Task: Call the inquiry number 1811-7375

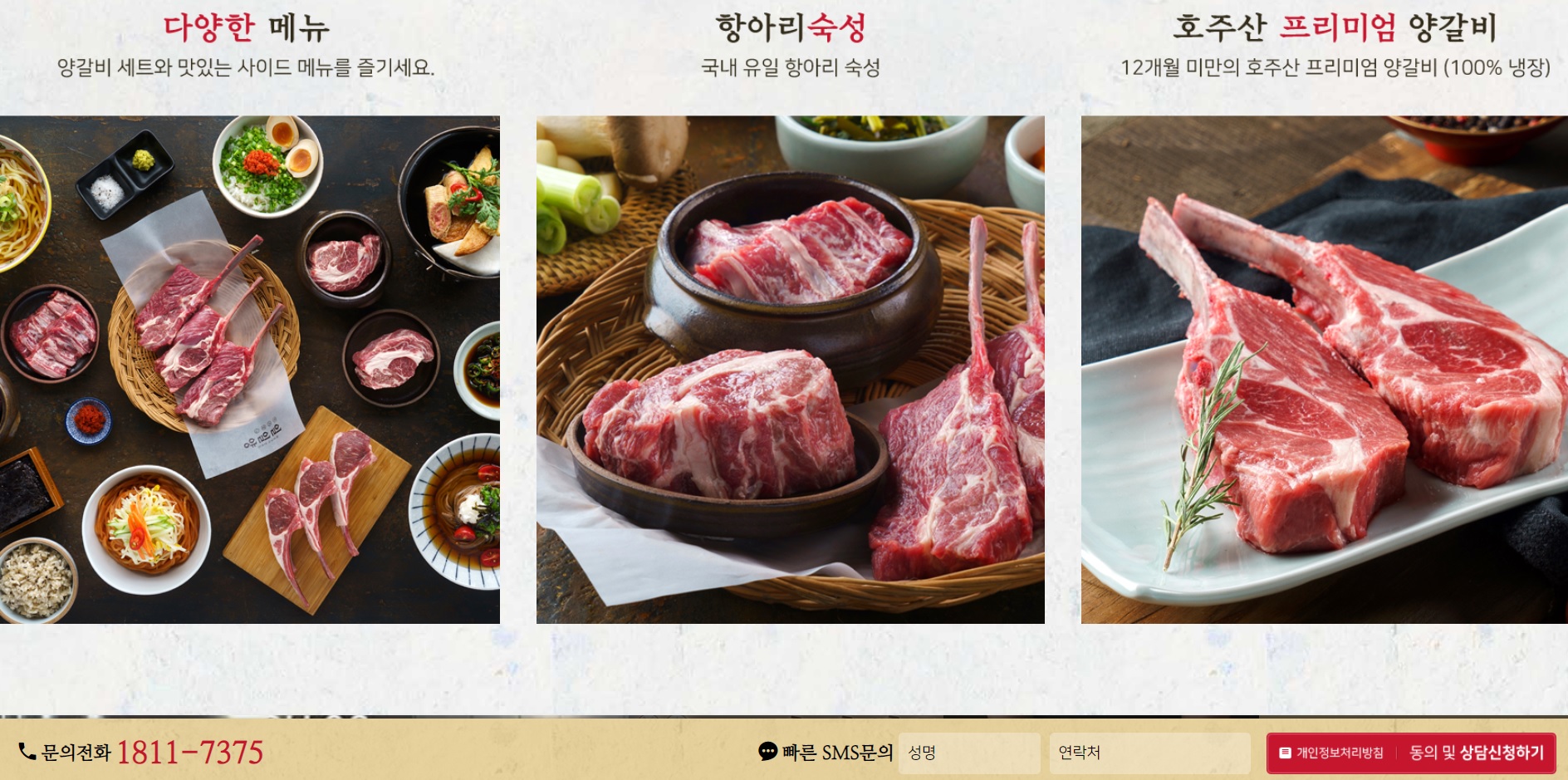Action: click(189, 753)
